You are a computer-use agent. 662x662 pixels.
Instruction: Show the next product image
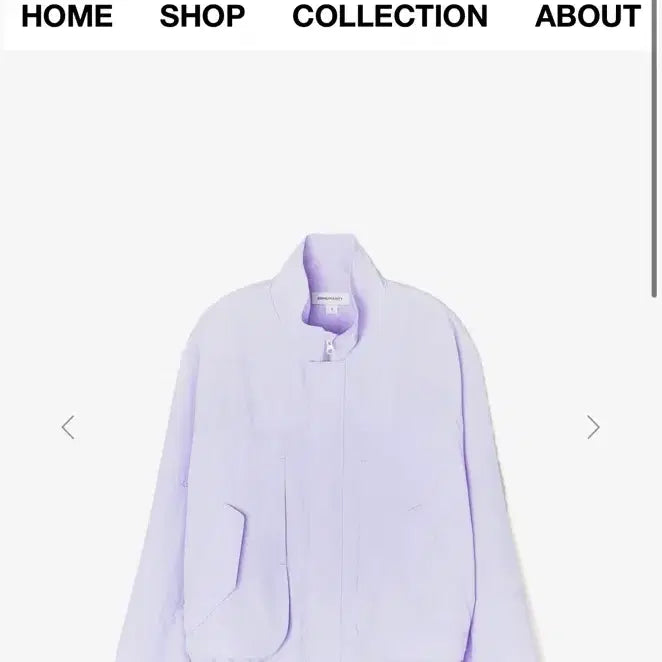coord(593,428)
